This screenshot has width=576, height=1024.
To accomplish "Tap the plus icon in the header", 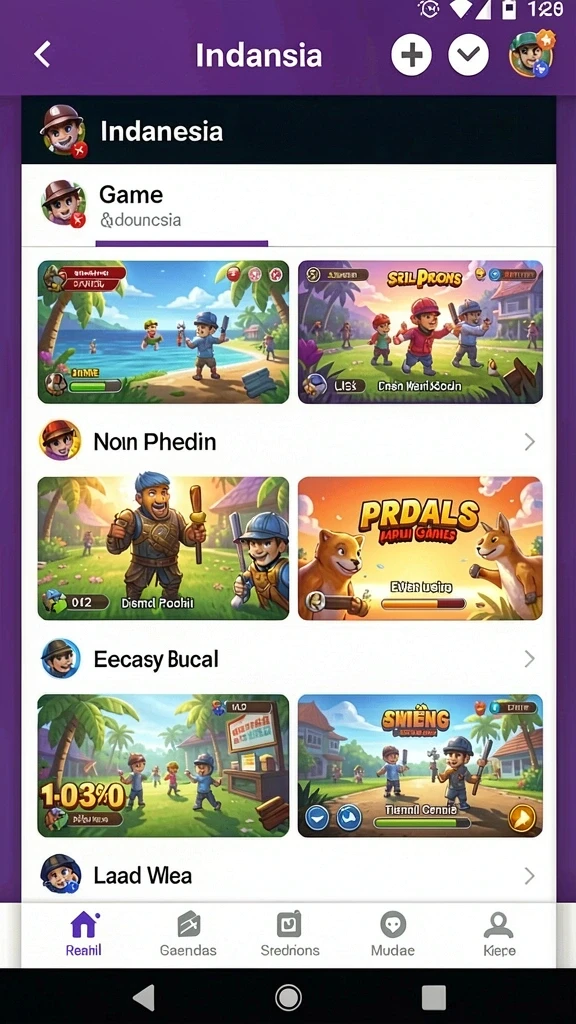I will [x=411, y=54].
